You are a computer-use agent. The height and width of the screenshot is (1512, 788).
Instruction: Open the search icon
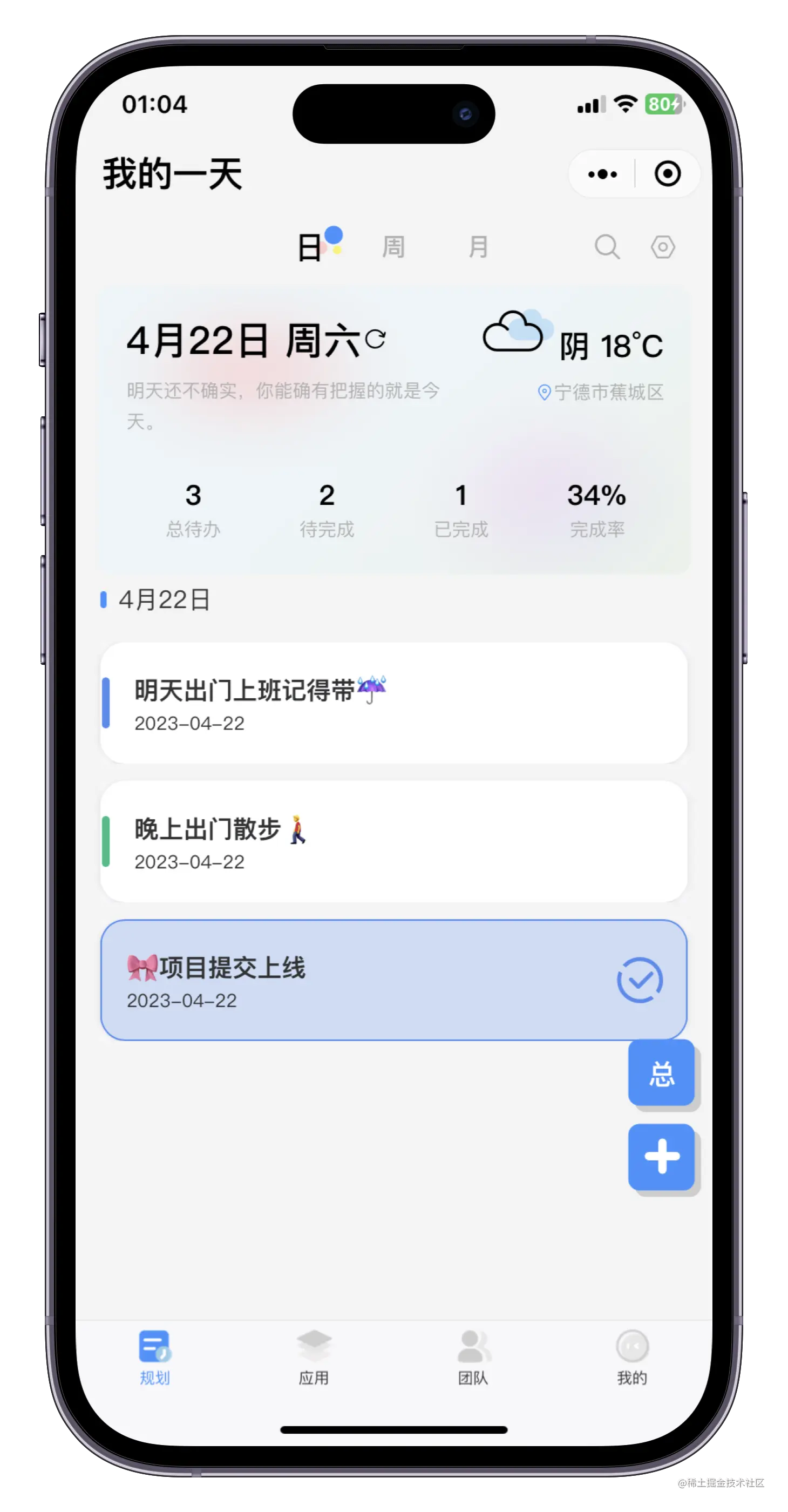pyautogui.click(x=607, y=247)
